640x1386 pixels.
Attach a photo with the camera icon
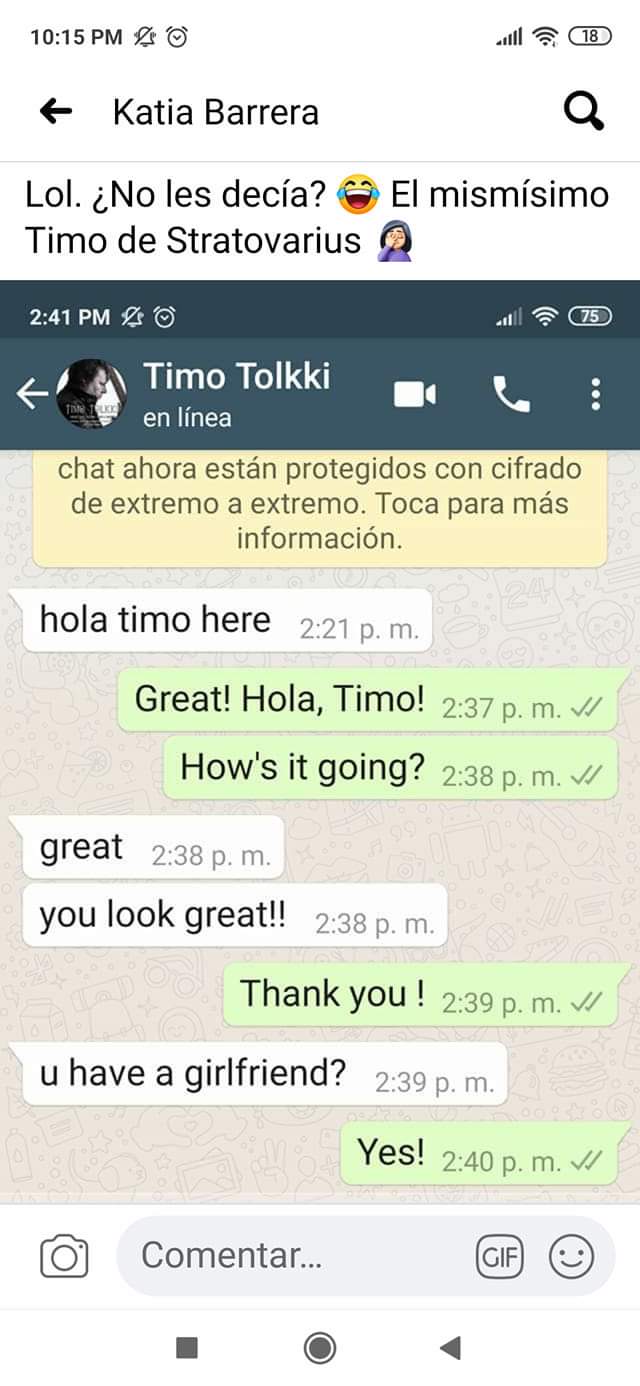pos(64,1256)
